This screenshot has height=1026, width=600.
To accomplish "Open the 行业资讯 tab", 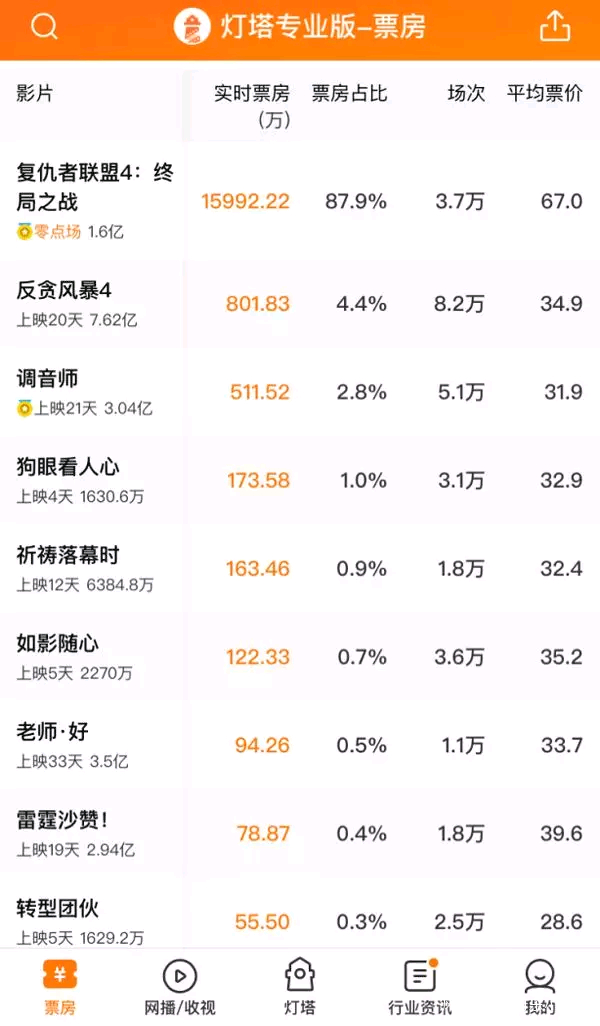I will pyautogui.click(x=420, y=987).
